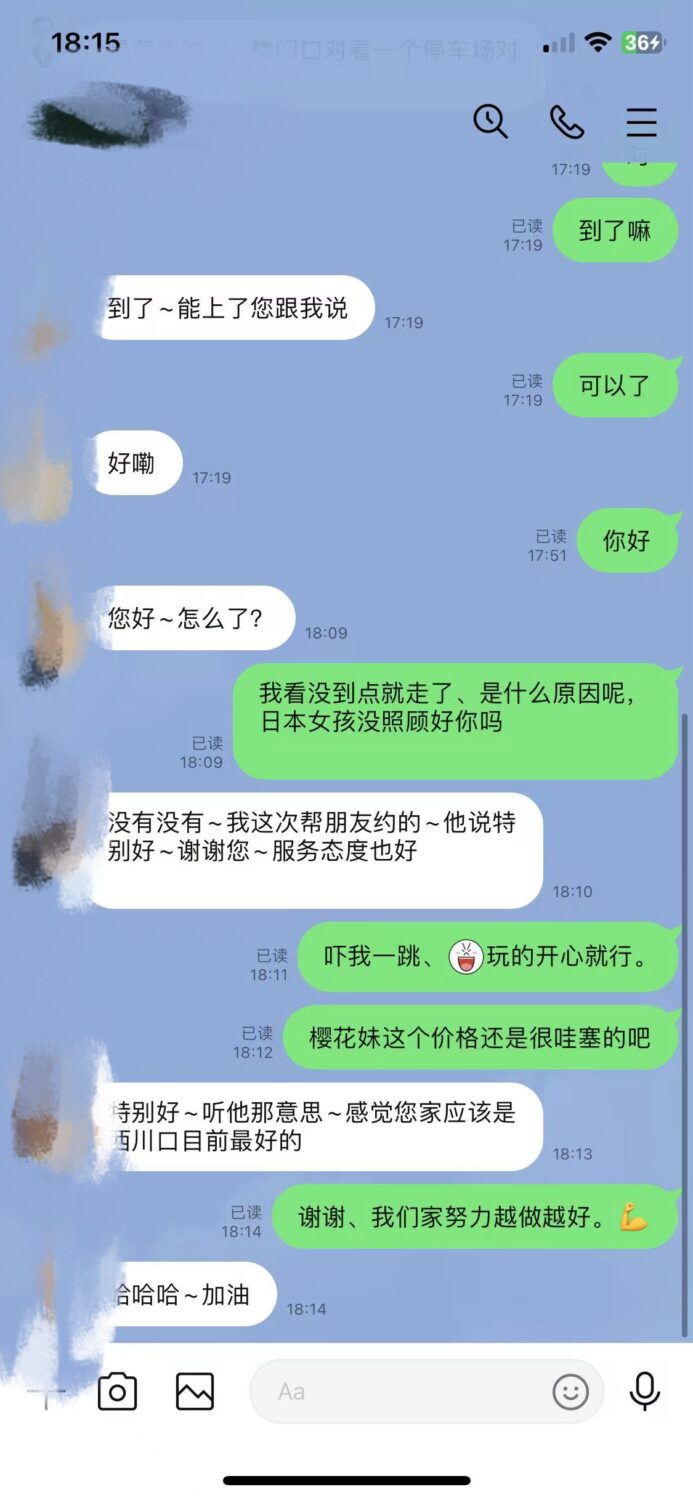Attach a photo from gallery
Viewport: 693px width, 1500px height.
(x=195, y=1391)
